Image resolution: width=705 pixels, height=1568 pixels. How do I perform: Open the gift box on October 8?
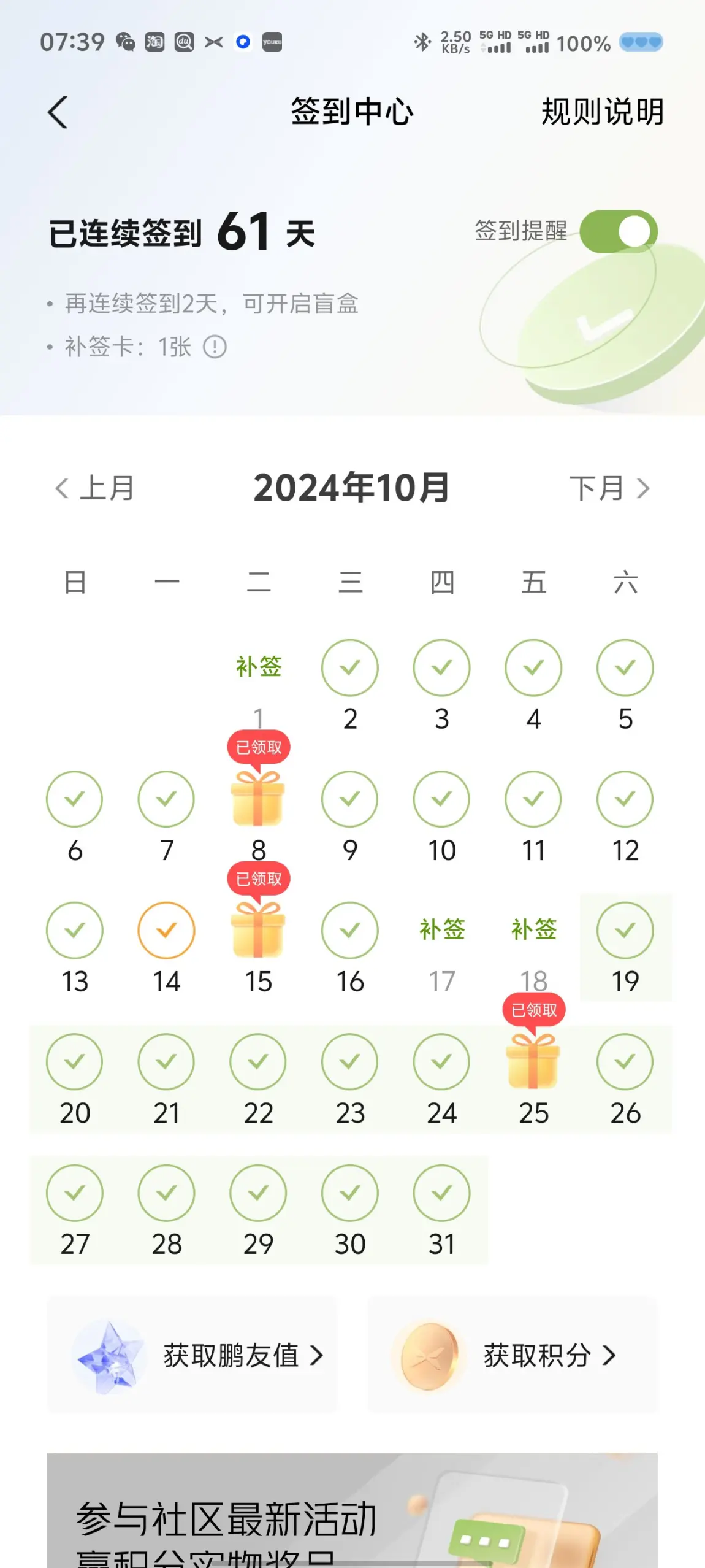click(258, 799)
